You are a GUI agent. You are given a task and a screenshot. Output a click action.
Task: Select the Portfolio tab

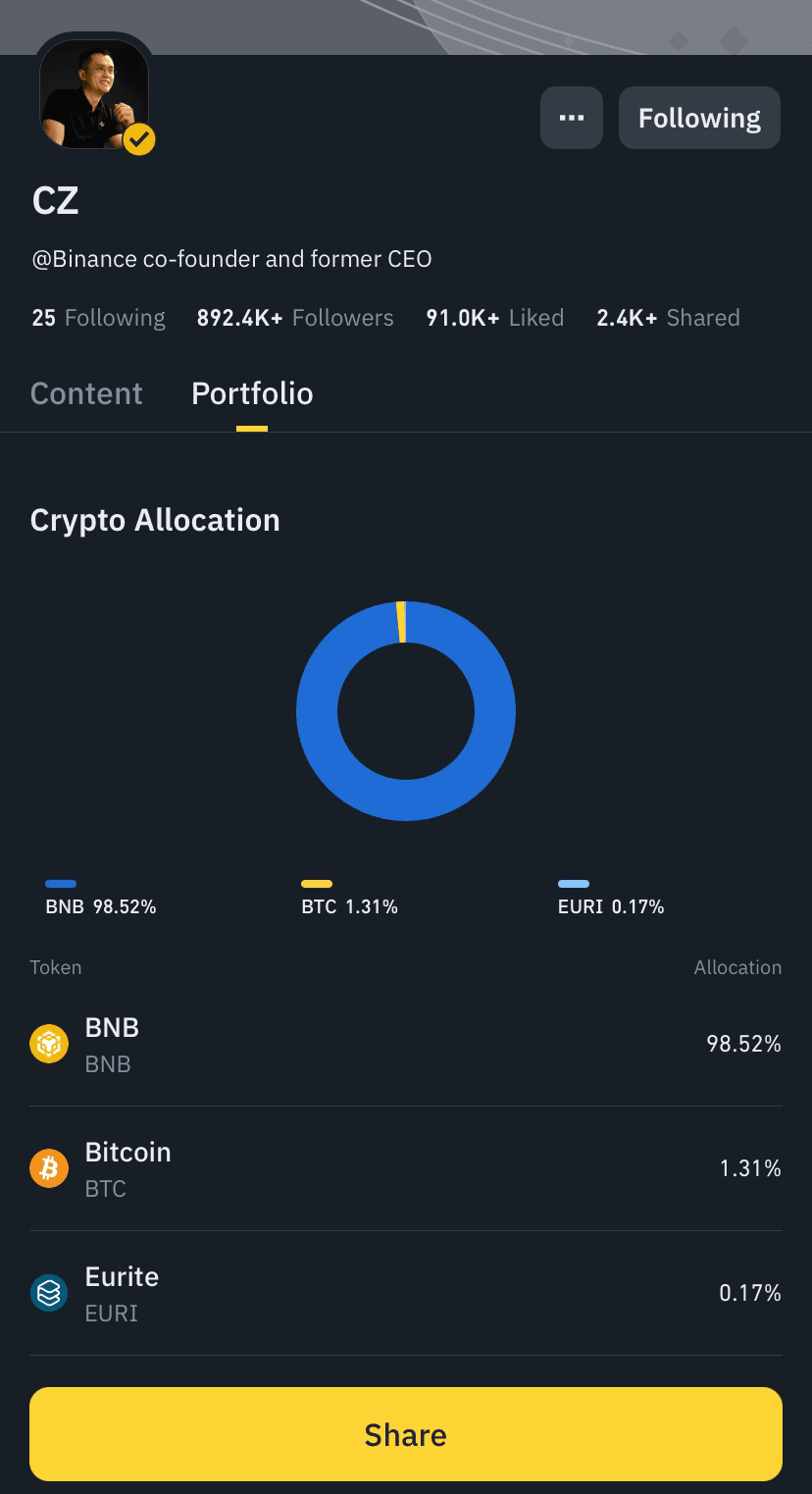pyautogui.click(x=252, y=393)
